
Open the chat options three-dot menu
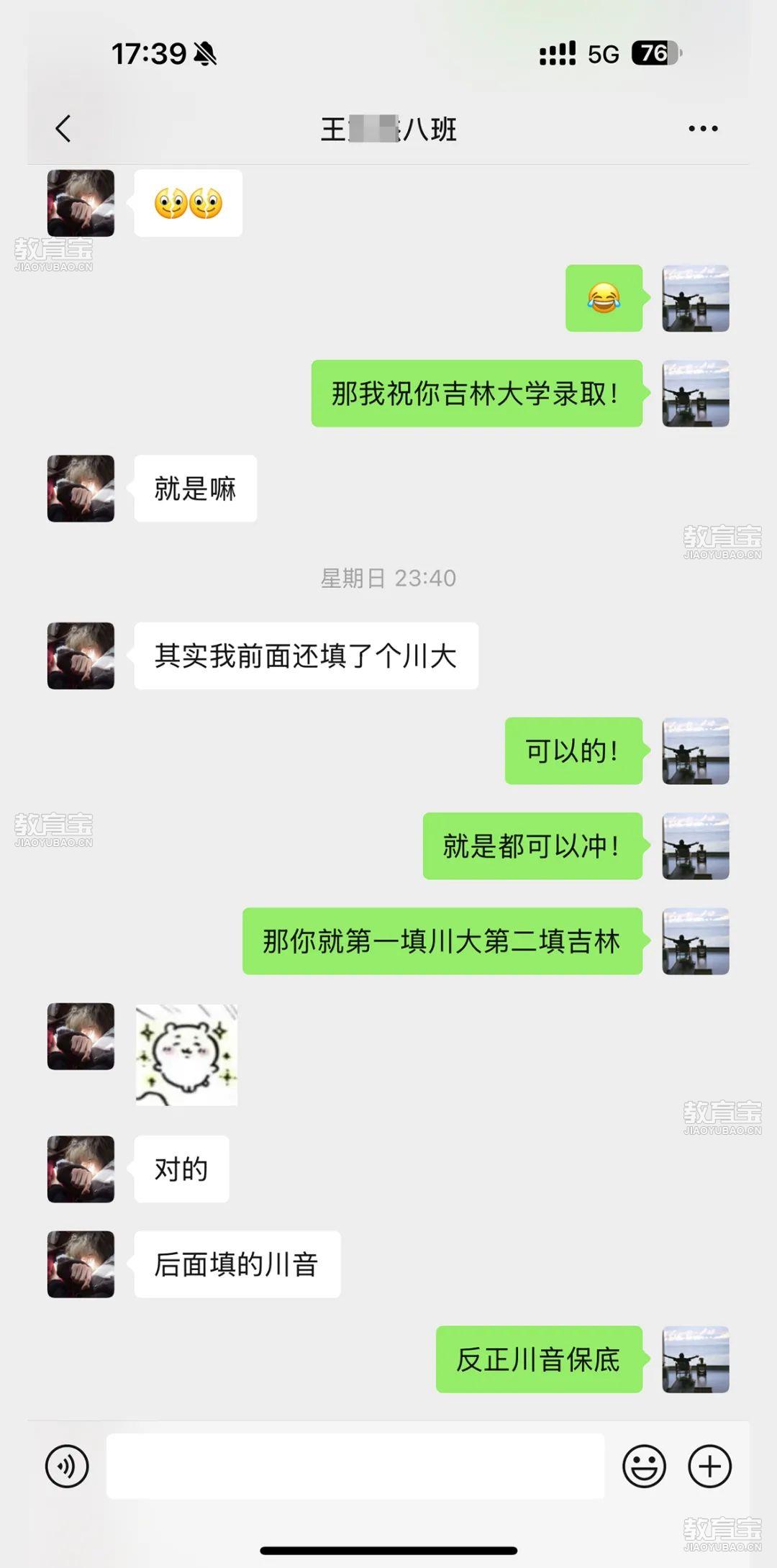[x=702, y=130]
